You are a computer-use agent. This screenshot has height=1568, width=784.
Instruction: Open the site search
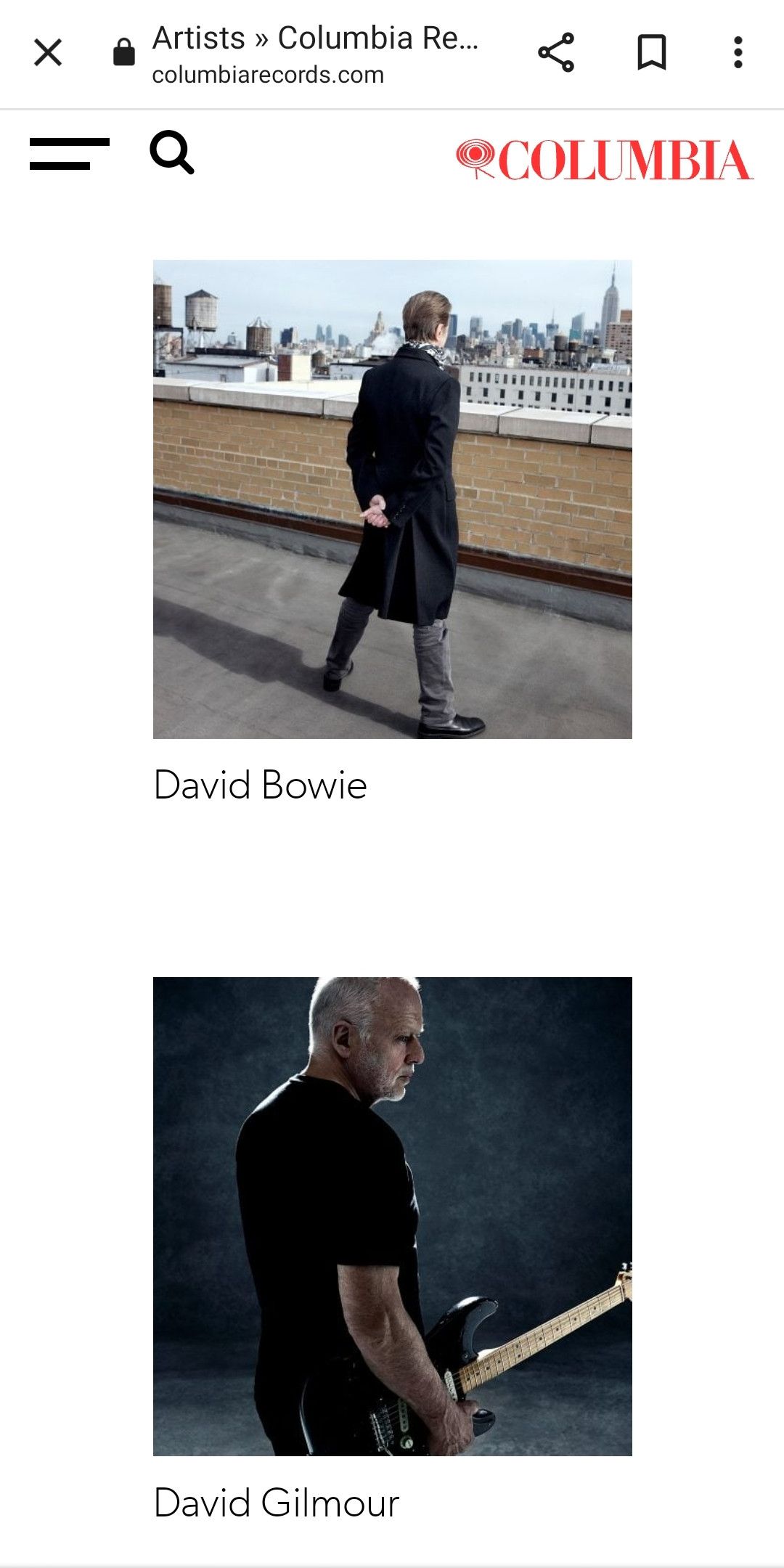(x=172, y=152)
